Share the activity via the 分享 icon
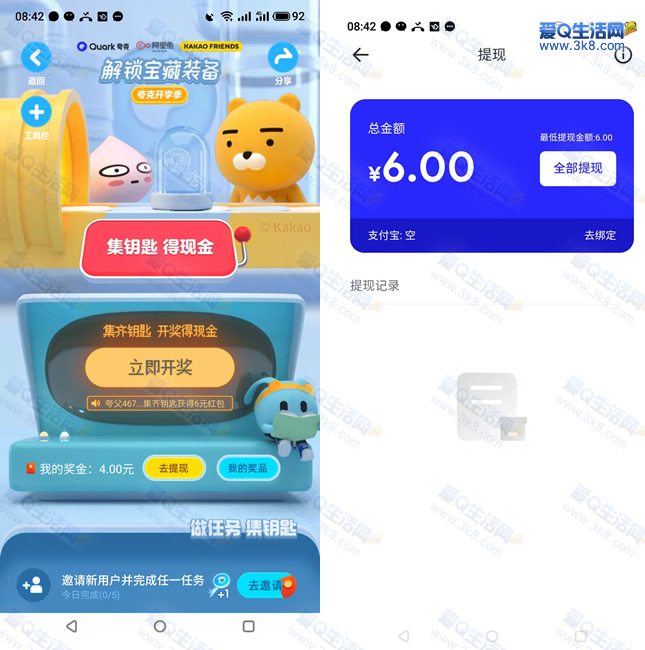 (x=284, y=58)
